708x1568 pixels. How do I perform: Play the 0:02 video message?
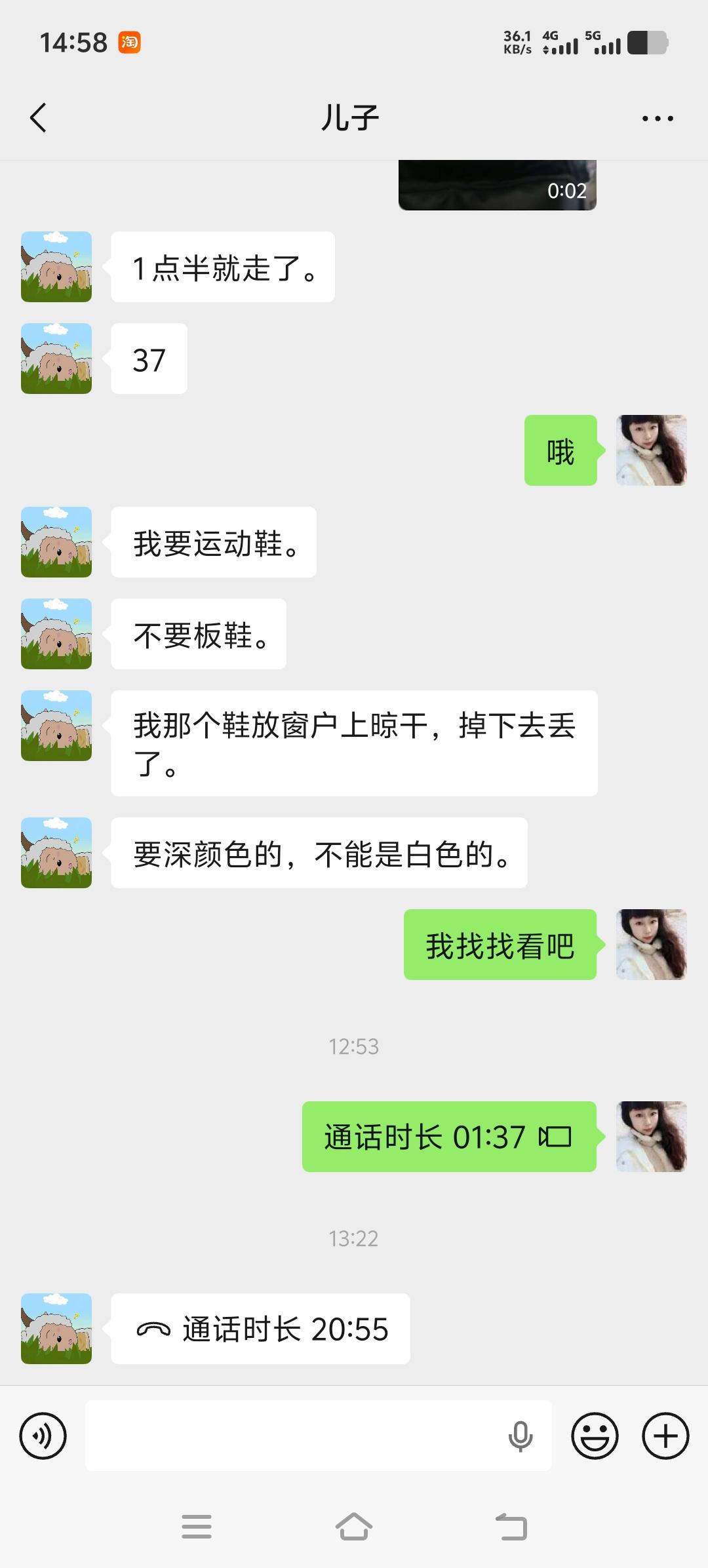[498, 185]
